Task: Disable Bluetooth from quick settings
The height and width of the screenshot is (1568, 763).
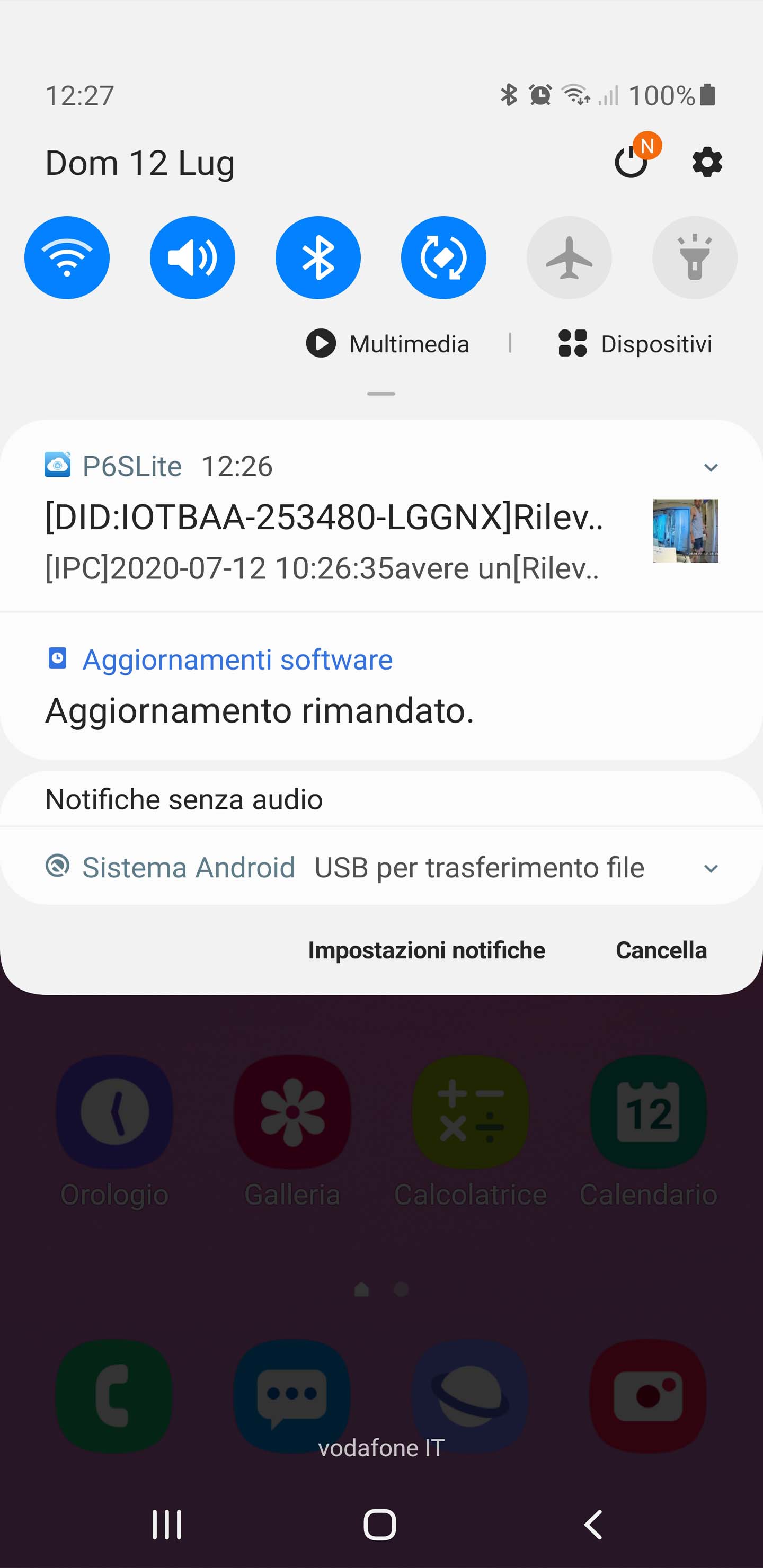Action: click(x=318, y=257)
